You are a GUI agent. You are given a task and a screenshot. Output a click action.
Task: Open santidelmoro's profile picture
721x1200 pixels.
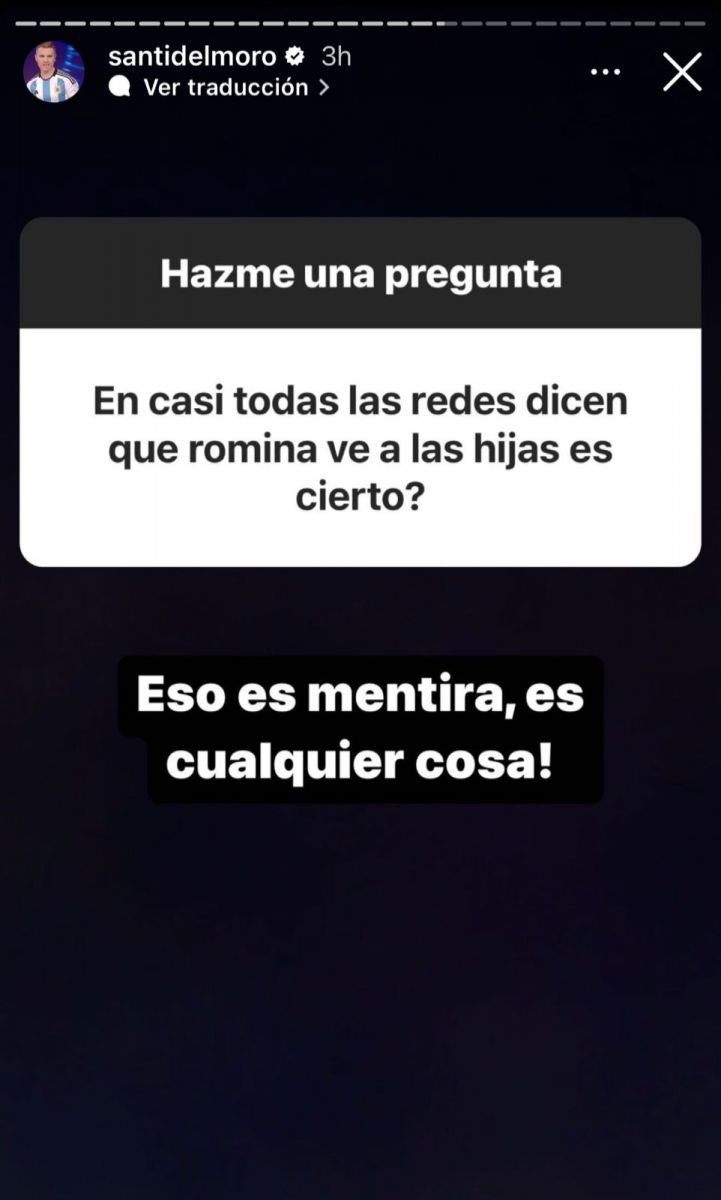coord(53,72)
